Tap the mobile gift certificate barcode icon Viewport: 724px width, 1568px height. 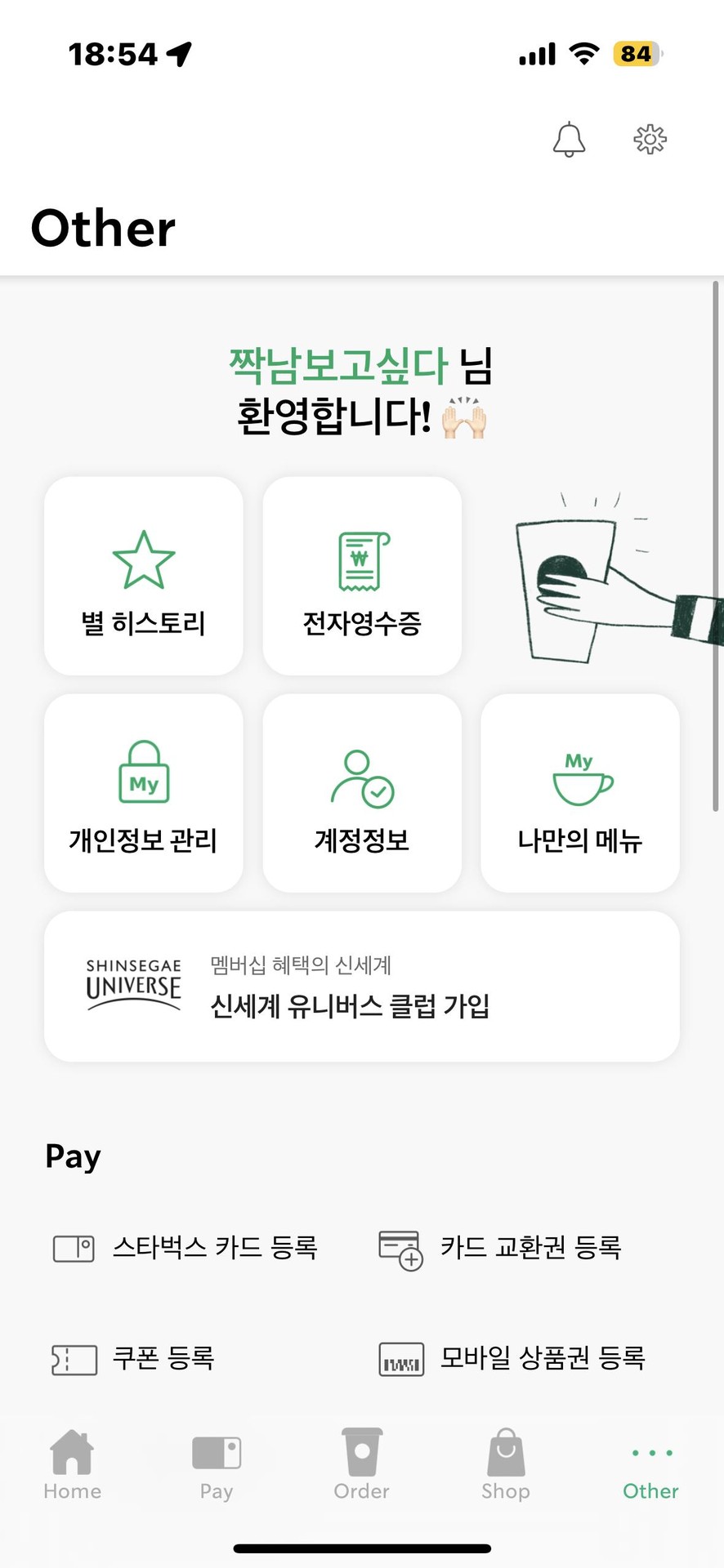[x=401, y=1358]
